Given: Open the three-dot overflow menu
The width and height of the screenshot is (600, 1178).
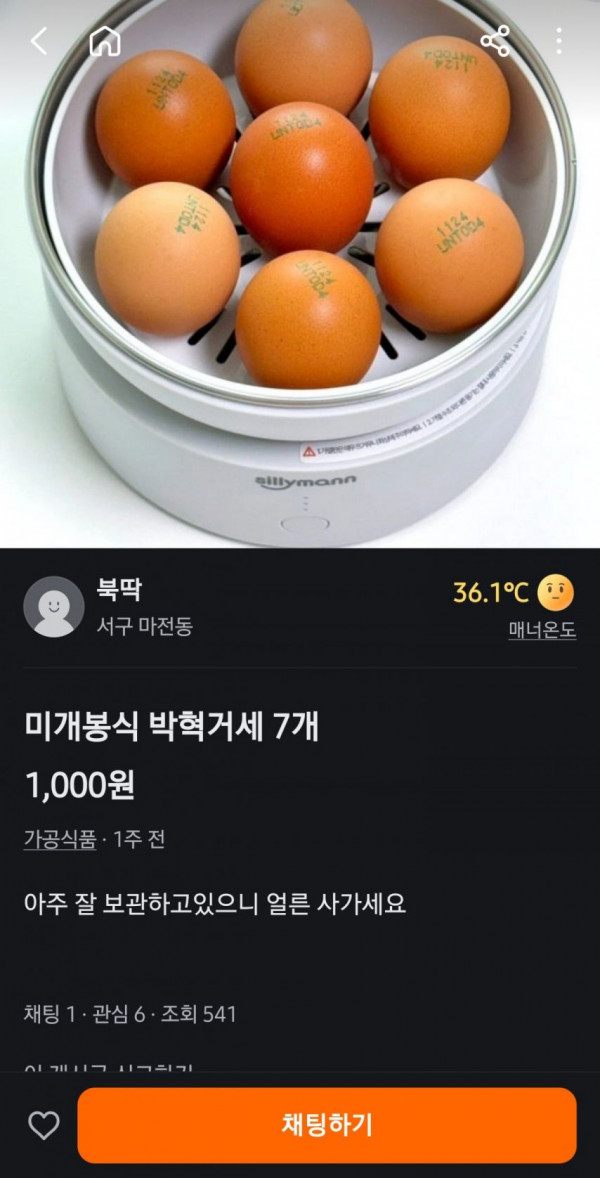Looking at the screenshot, I should [x=558, y=41].
